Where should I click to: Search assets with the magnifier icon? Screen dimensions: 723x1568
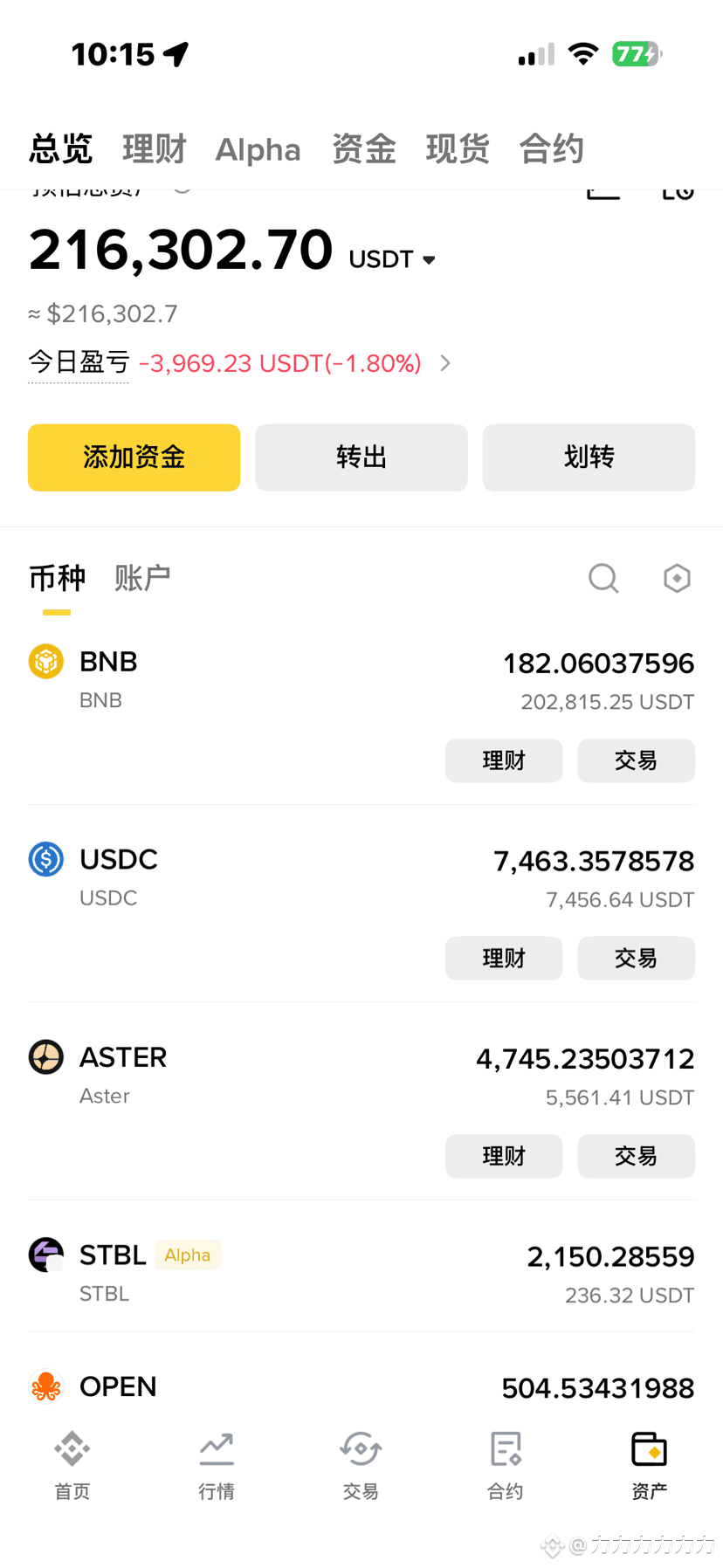[602, 578]
